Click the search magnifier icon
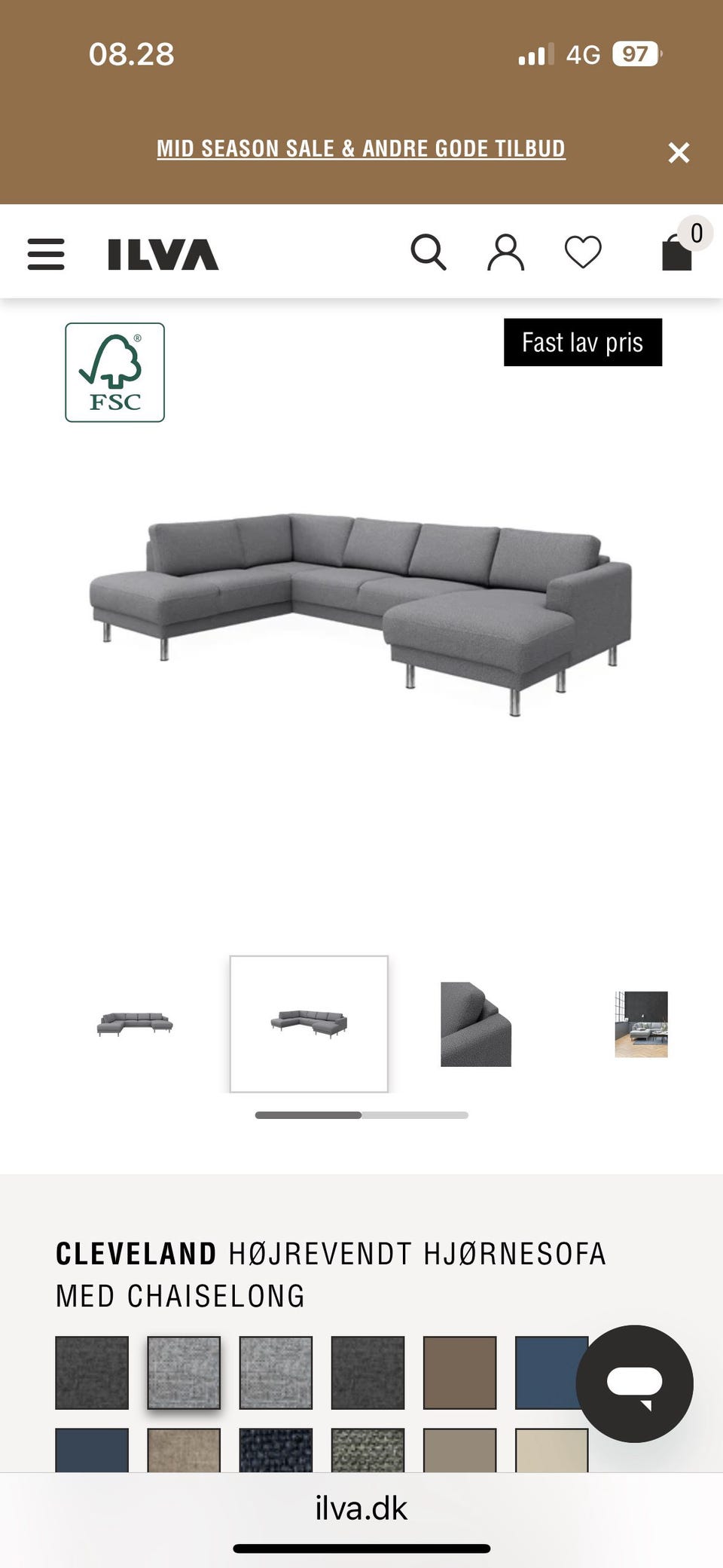 [430, 251]
